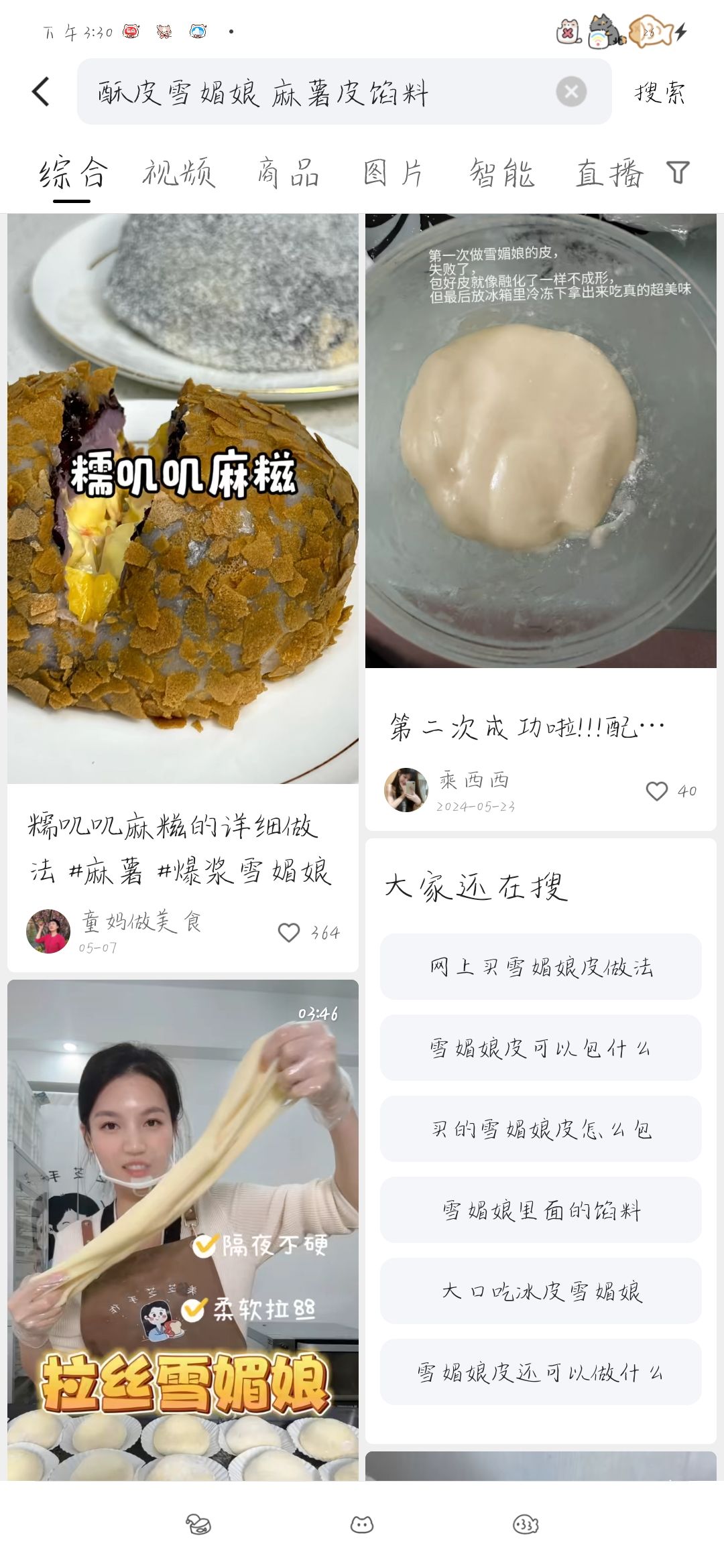Clear the search text field
This screenshot has height=1568, width=724.
[x=571, y=92]
